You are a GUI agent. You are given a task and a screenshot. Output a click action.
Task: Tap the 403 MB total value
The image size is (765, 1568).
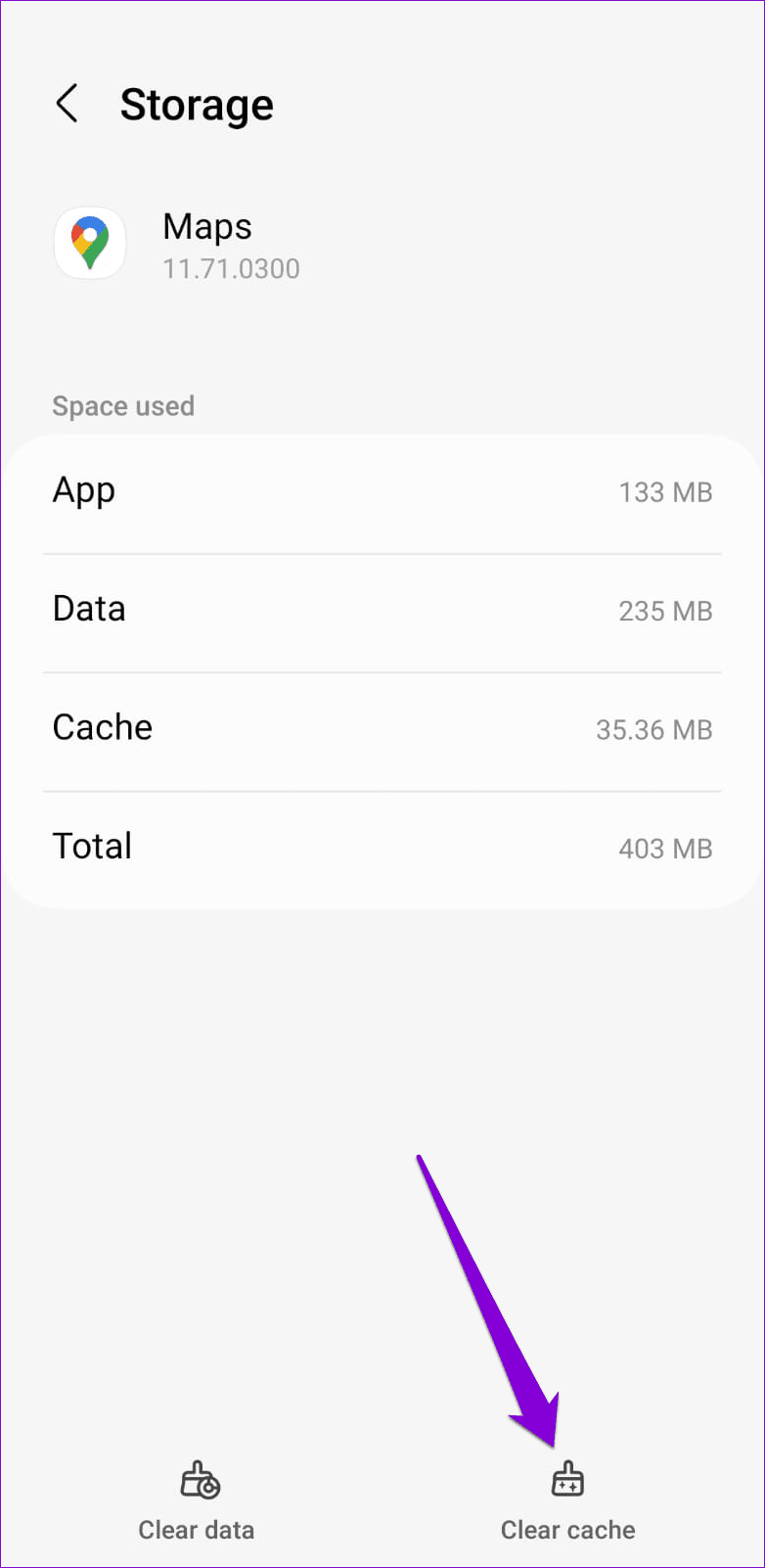tap(664, 849)
